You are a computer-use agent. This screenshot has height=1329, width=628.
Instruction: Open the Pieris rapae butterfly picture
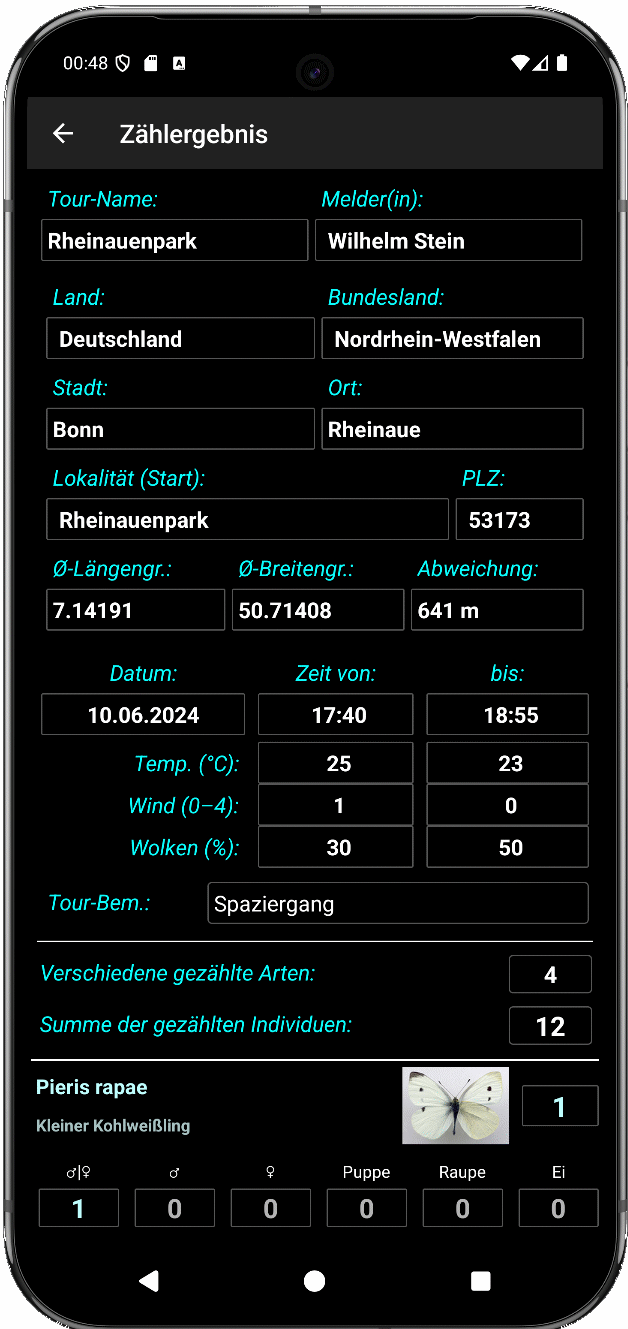(455, 1106)
